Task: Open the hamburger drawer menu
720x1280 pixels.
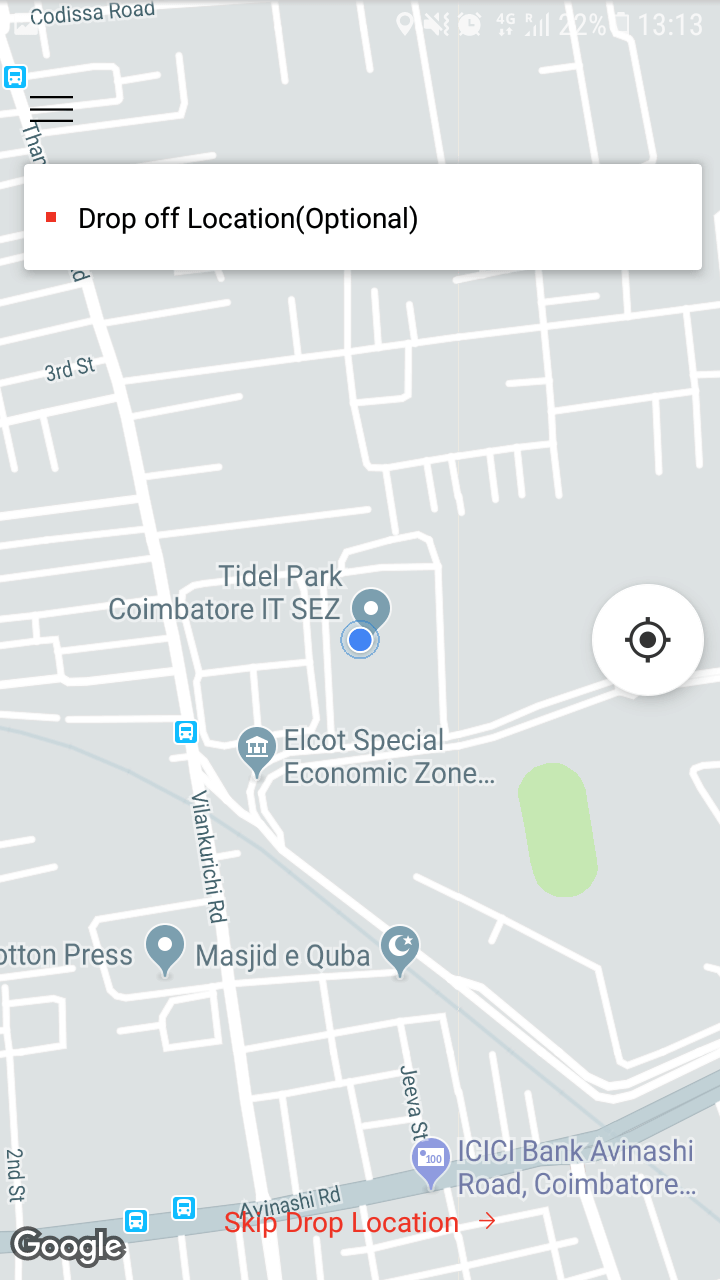Action: (51, 108)
